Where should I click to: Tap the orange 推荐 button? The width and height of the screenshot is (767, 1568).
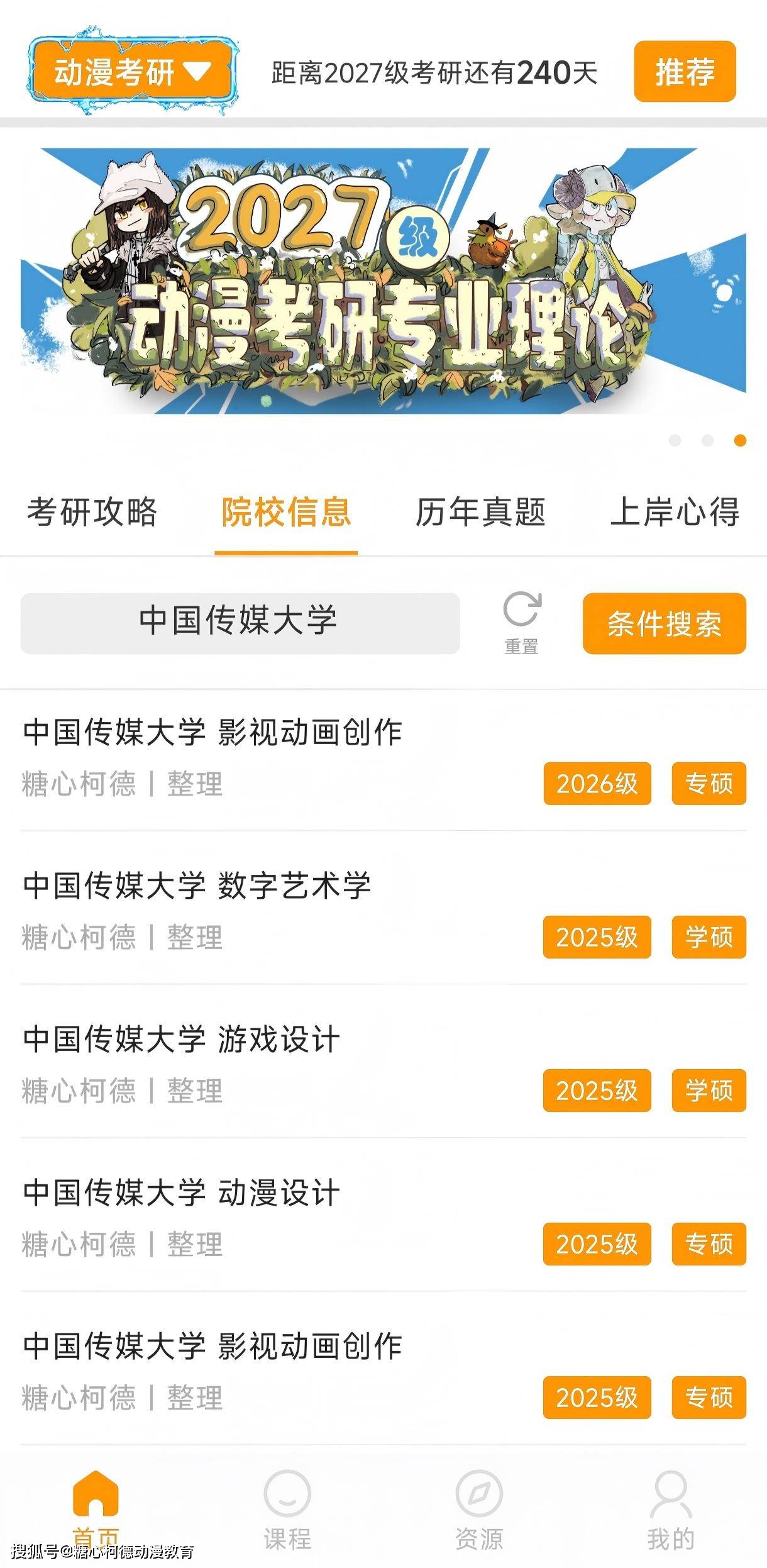tap(684, 72)
